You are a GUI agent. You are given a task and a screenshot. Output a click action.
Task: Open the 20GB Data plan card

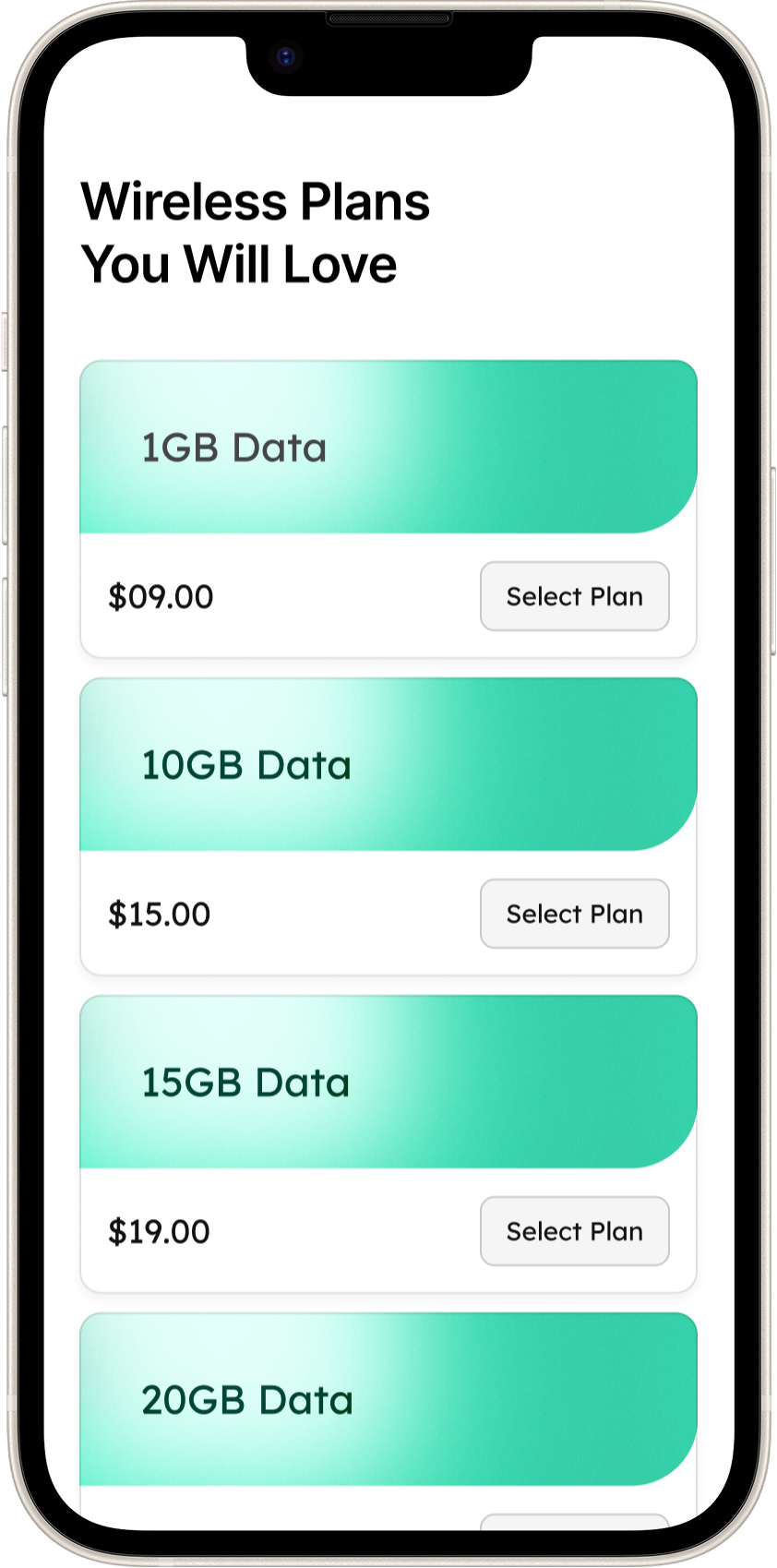click(x=388, y=1399)
